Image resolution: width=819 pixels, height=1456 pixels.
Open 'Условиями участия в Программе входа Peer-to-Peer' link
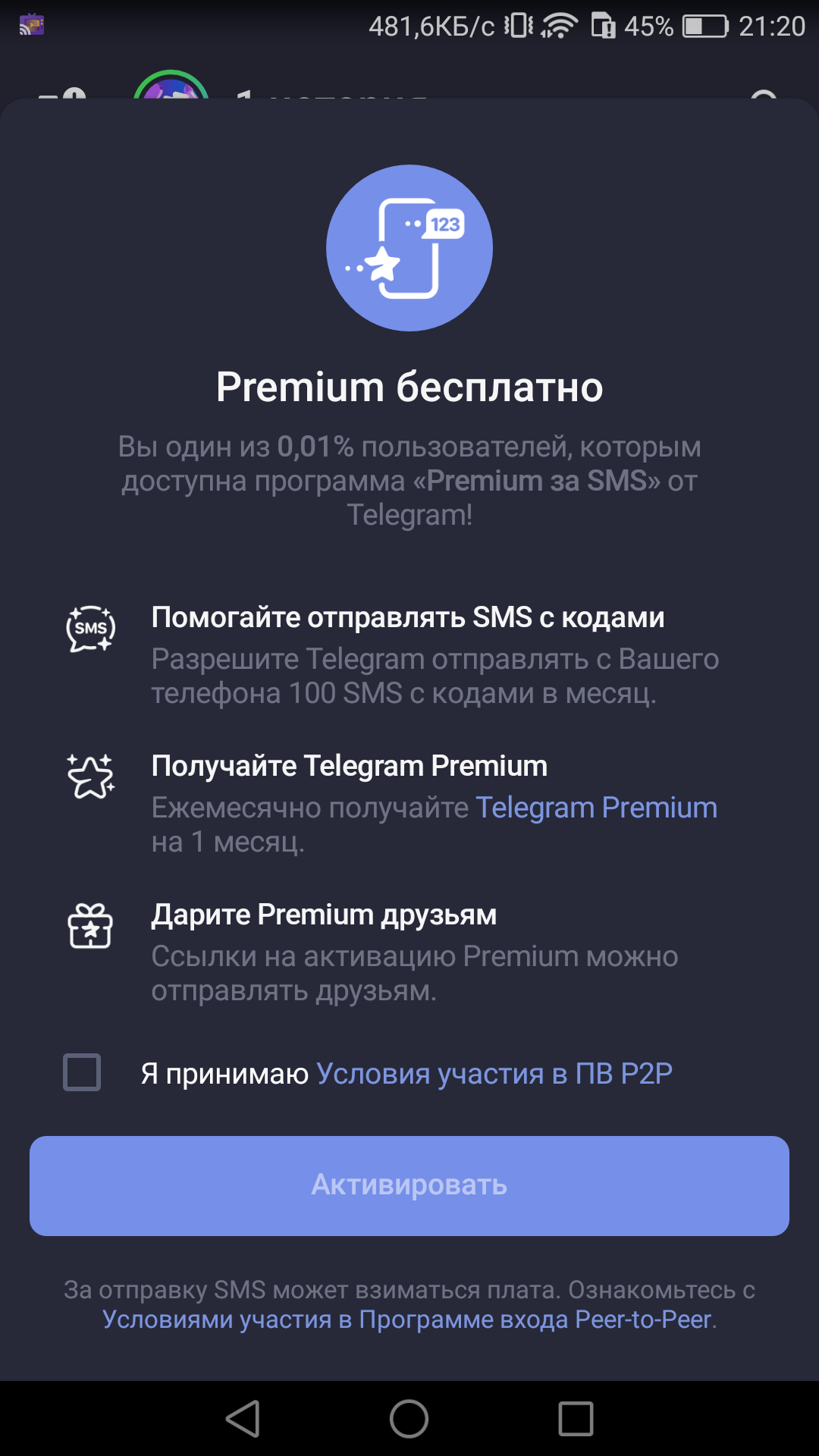tap(408, 1319)
